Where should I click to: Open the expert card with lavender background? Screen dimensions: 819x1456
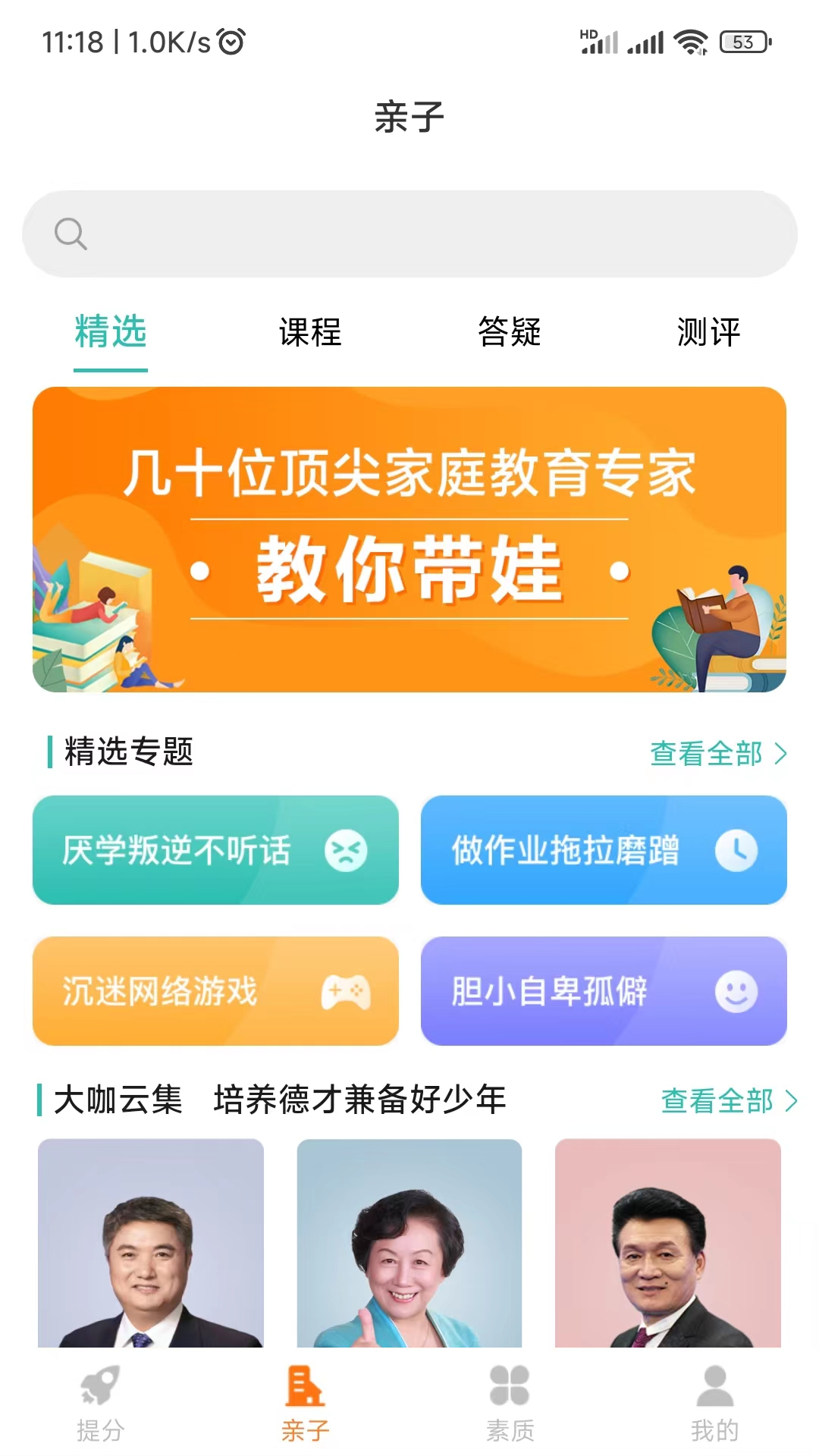[x=151, y=1244]
